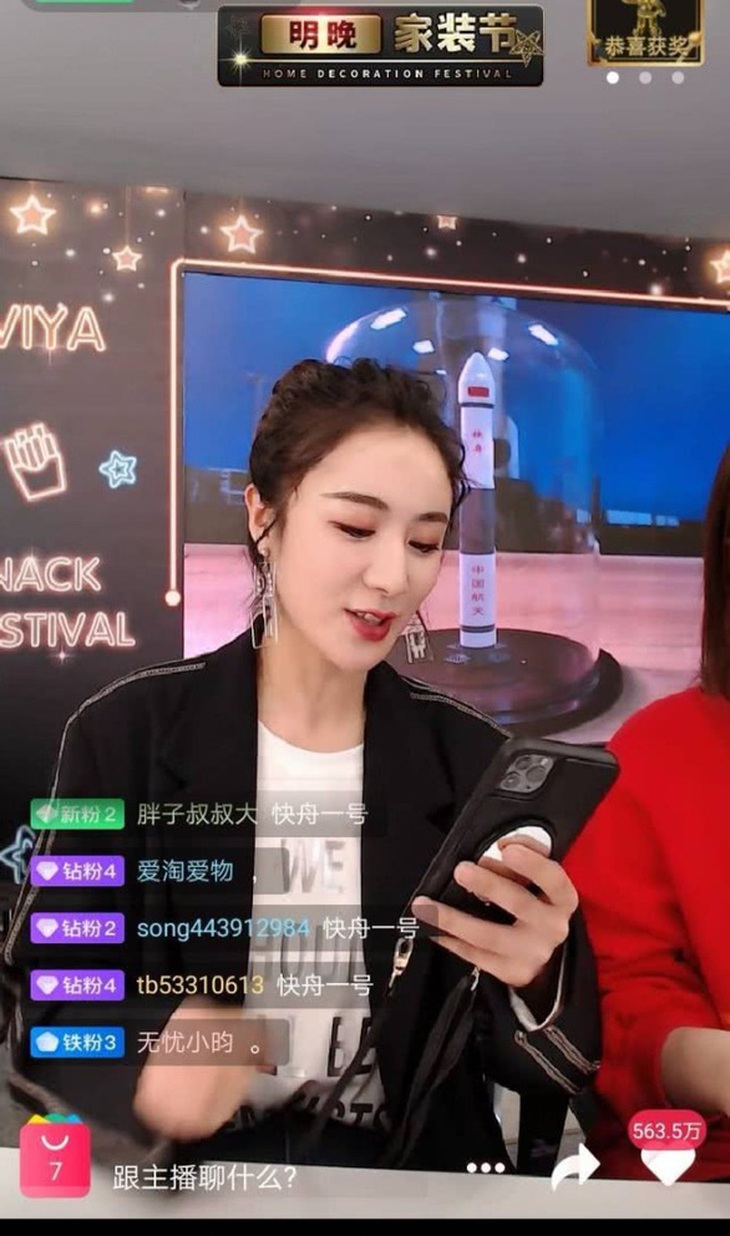Open the three-dot more options
The width and height of the screenshot is (730, 1236).
click(x=486, y=1168)
